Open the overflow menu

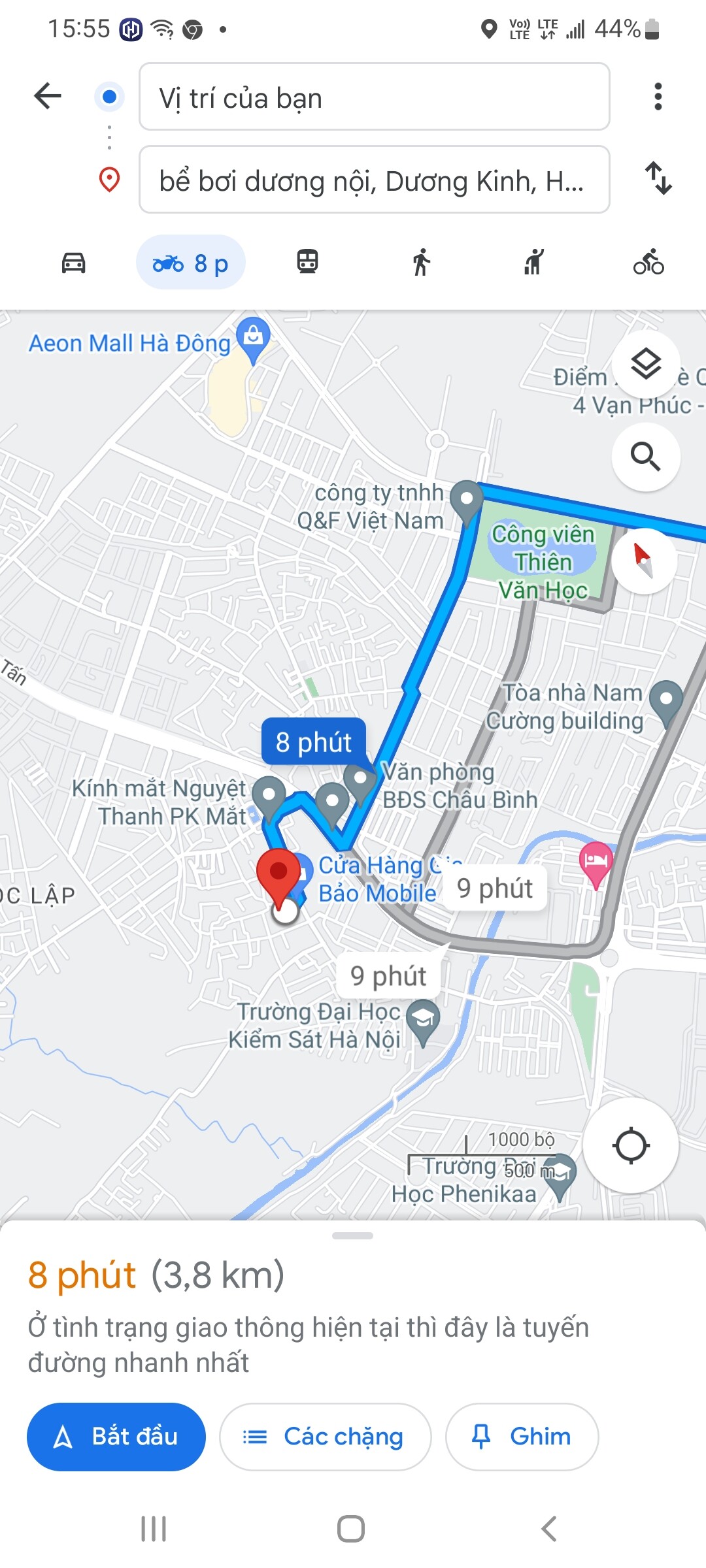(658, 97)
